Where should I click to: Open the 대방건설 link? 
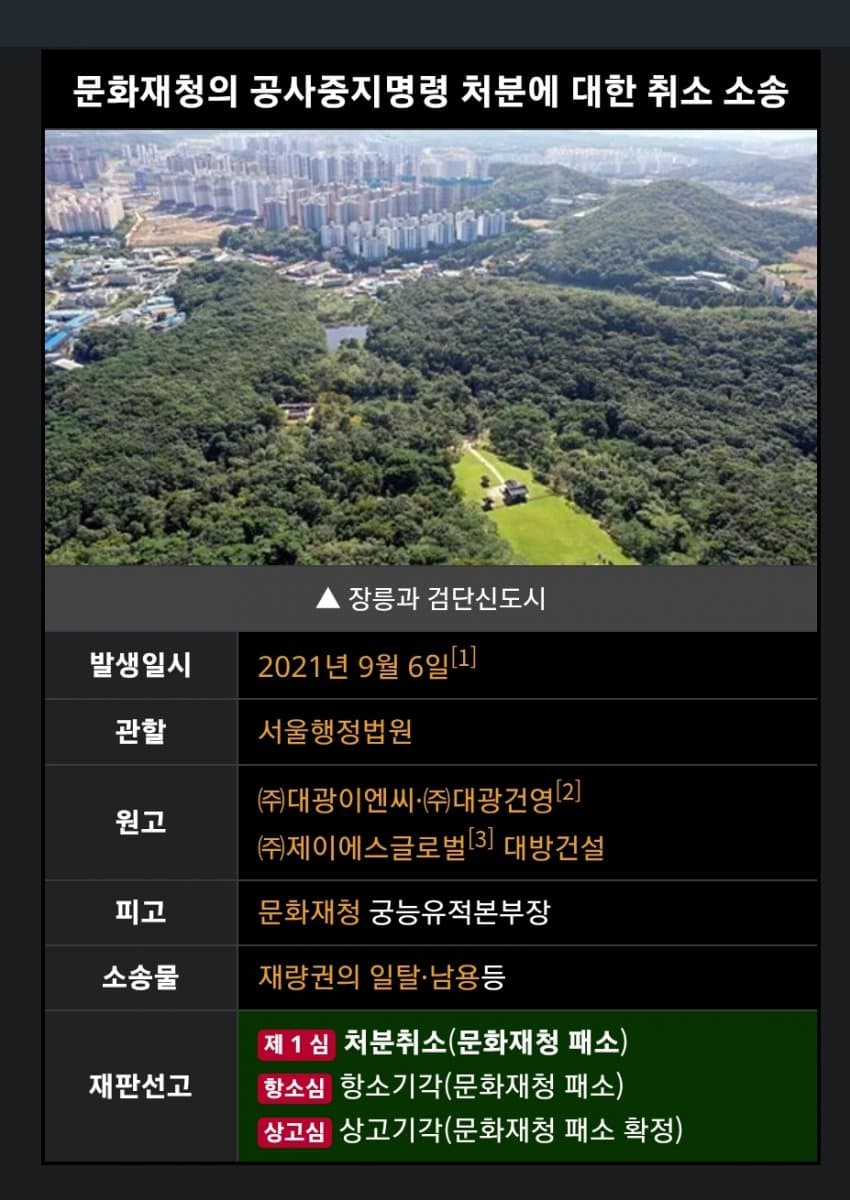[x=553, y=849]
